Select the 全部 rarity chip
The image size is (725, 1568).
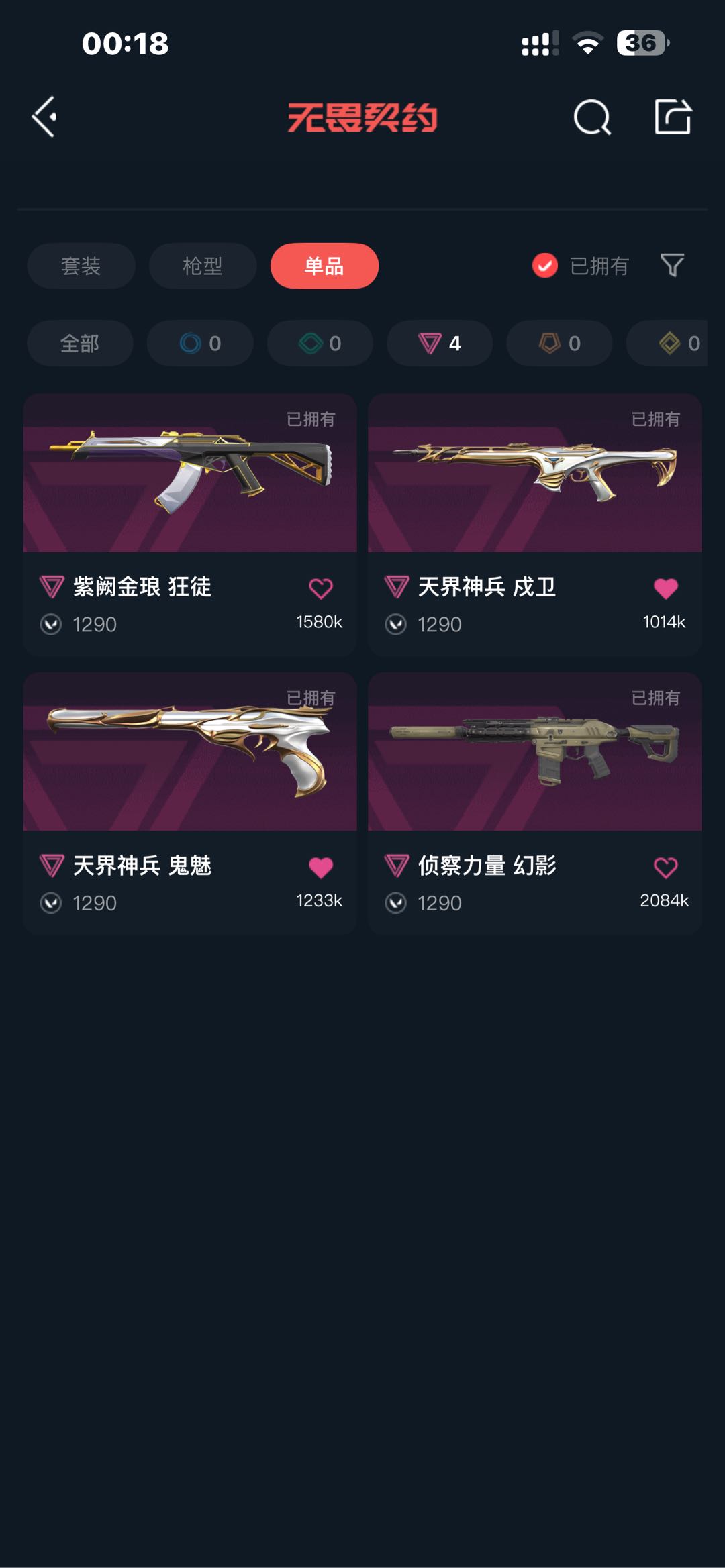80,344
